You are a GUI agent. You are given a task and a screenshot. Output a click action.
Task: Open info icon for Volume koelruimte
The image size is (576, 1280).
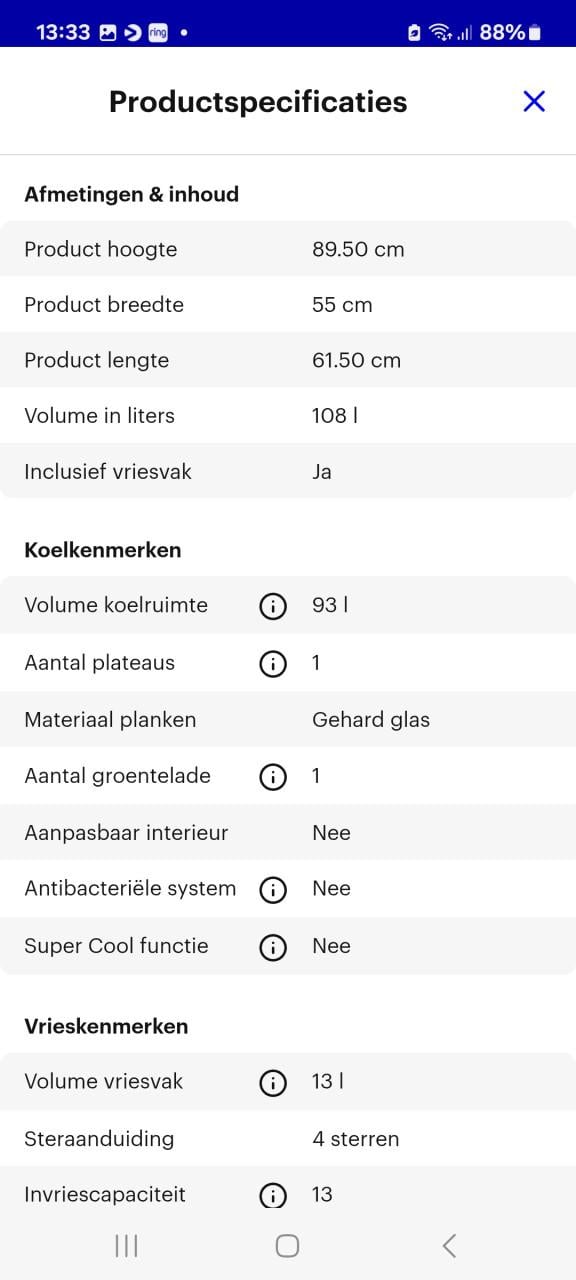coord(273,606)
